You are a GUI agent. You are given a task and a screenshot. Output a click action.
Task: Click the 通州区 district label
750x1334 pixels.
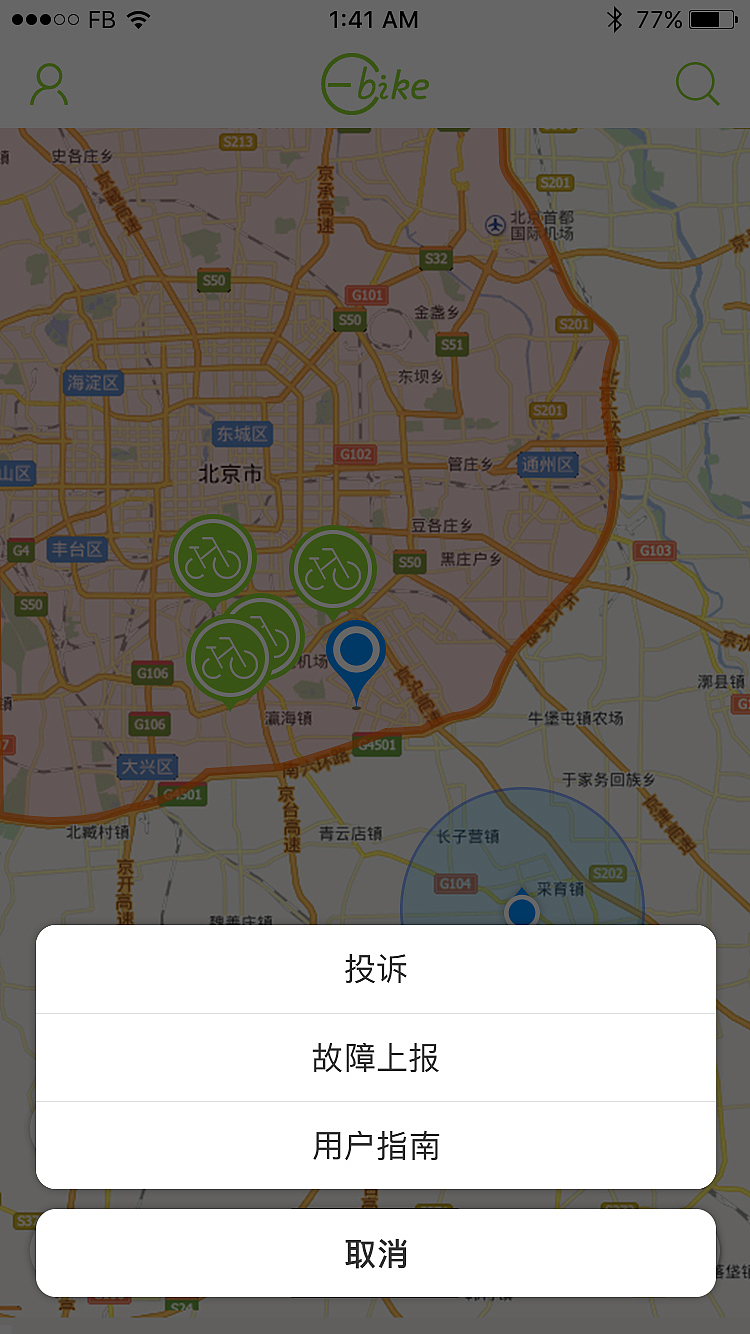548,465
